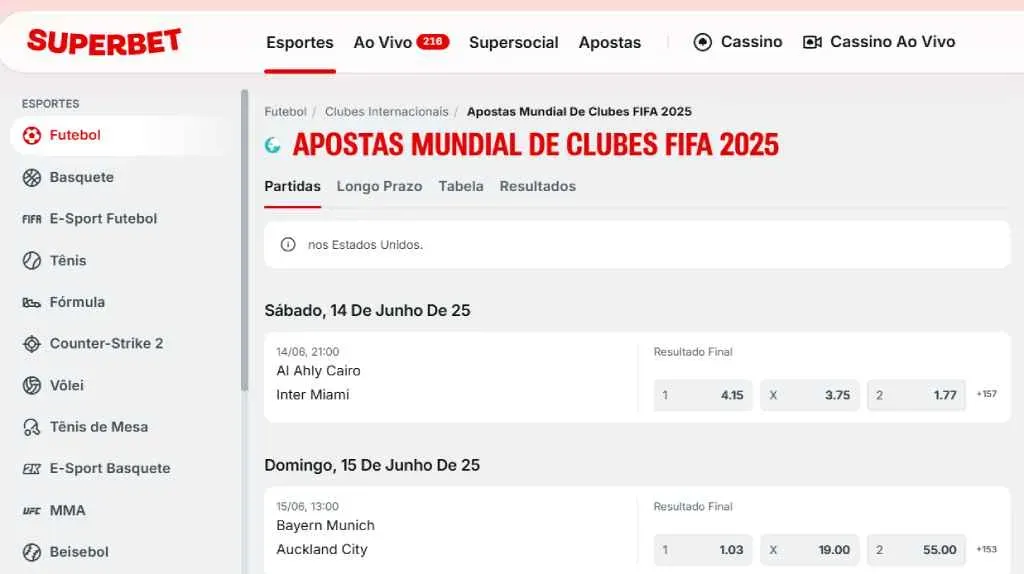The image size is (1024, 574).
Task: Go to Supersocial in the top bar
Action: click(x=513, y=42)
